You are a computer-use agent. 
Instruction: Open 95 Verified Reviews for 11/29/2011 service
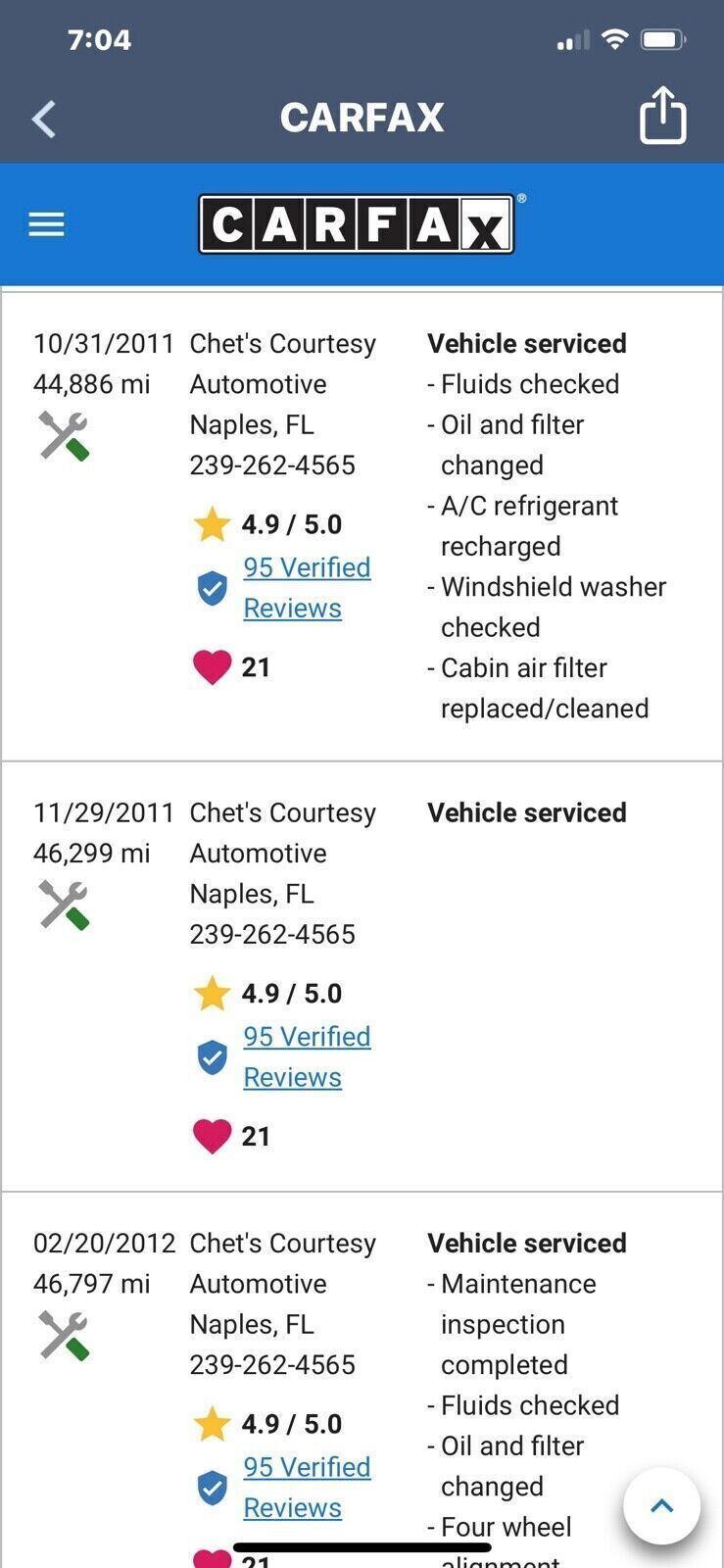pyautogui.click(x=307, y=1057)
